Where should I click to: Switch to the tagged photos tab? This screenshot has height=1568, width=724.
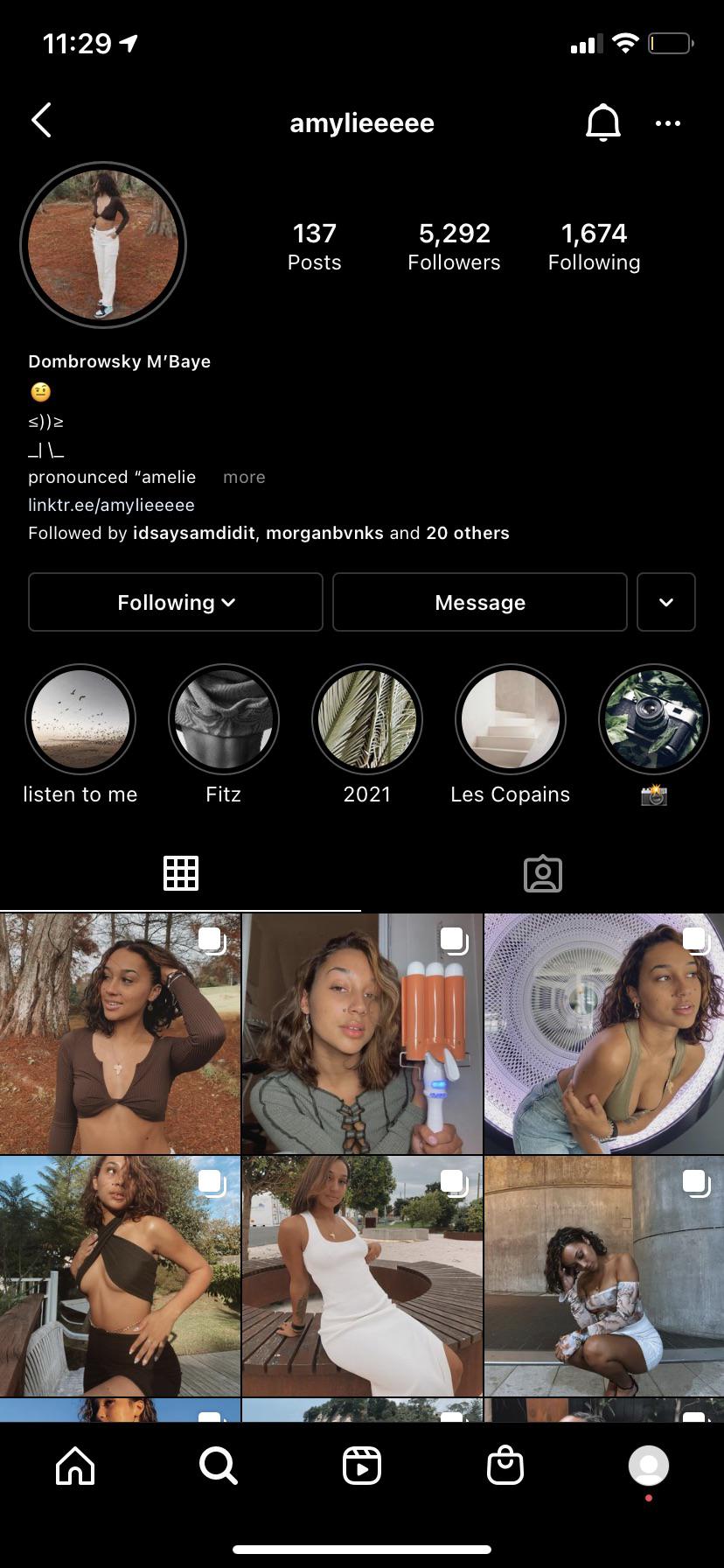[542, 873]
